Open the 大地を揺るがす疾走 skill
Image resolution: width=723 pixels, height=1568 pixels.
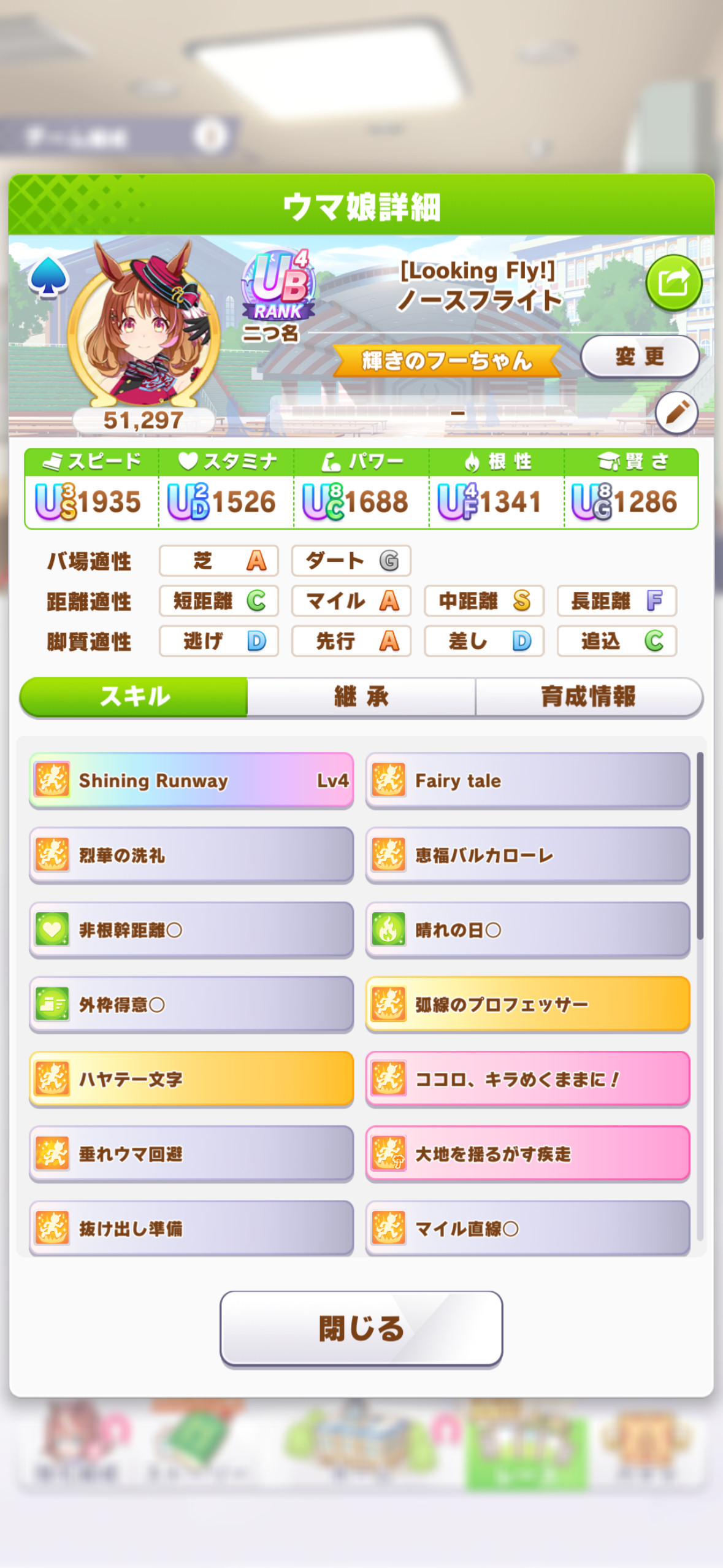pyautogui.click(x=528, y=1155)
